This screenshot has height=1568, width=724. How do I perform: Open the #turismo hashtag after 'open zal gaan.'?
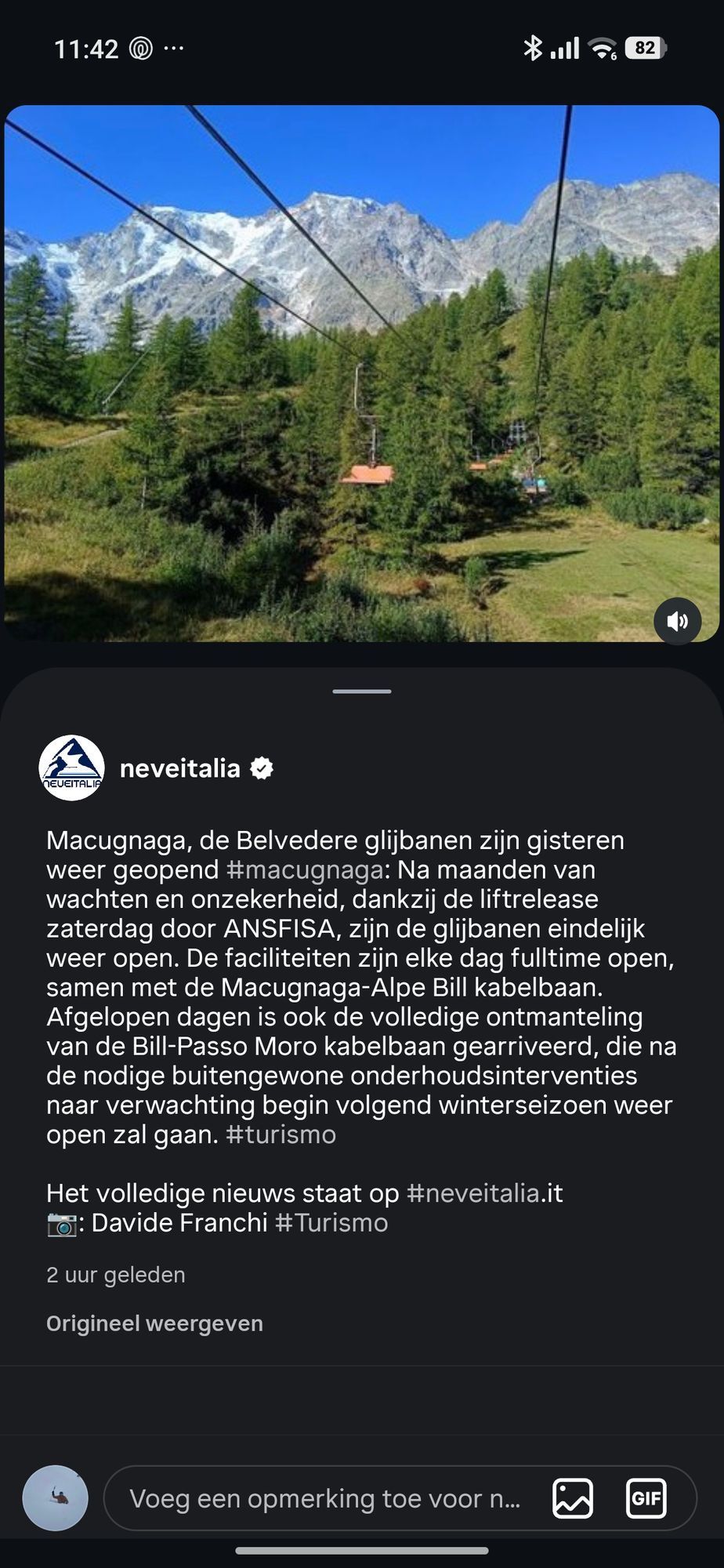pyautogui.click(x=281, y=1134)
